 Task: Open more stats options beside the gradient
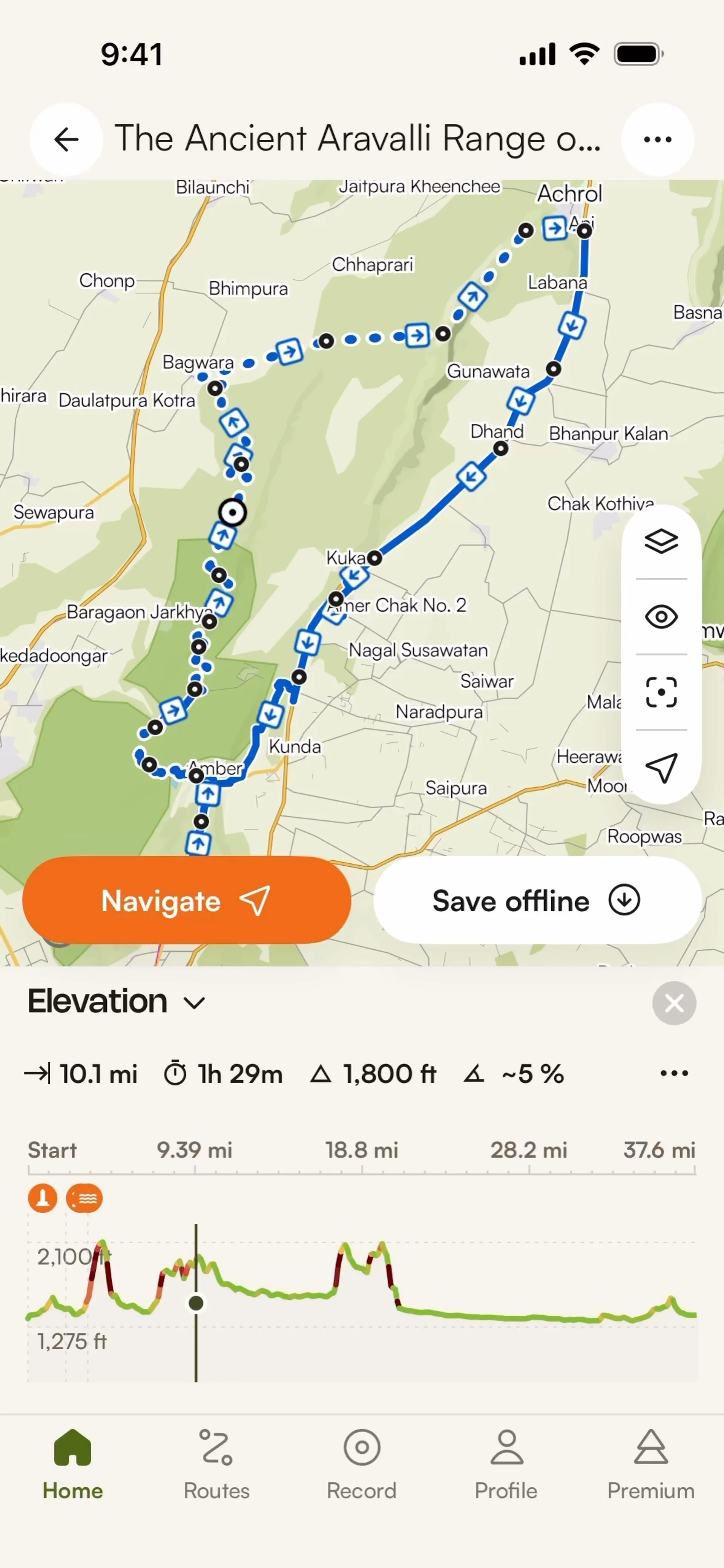[674, 1073]
